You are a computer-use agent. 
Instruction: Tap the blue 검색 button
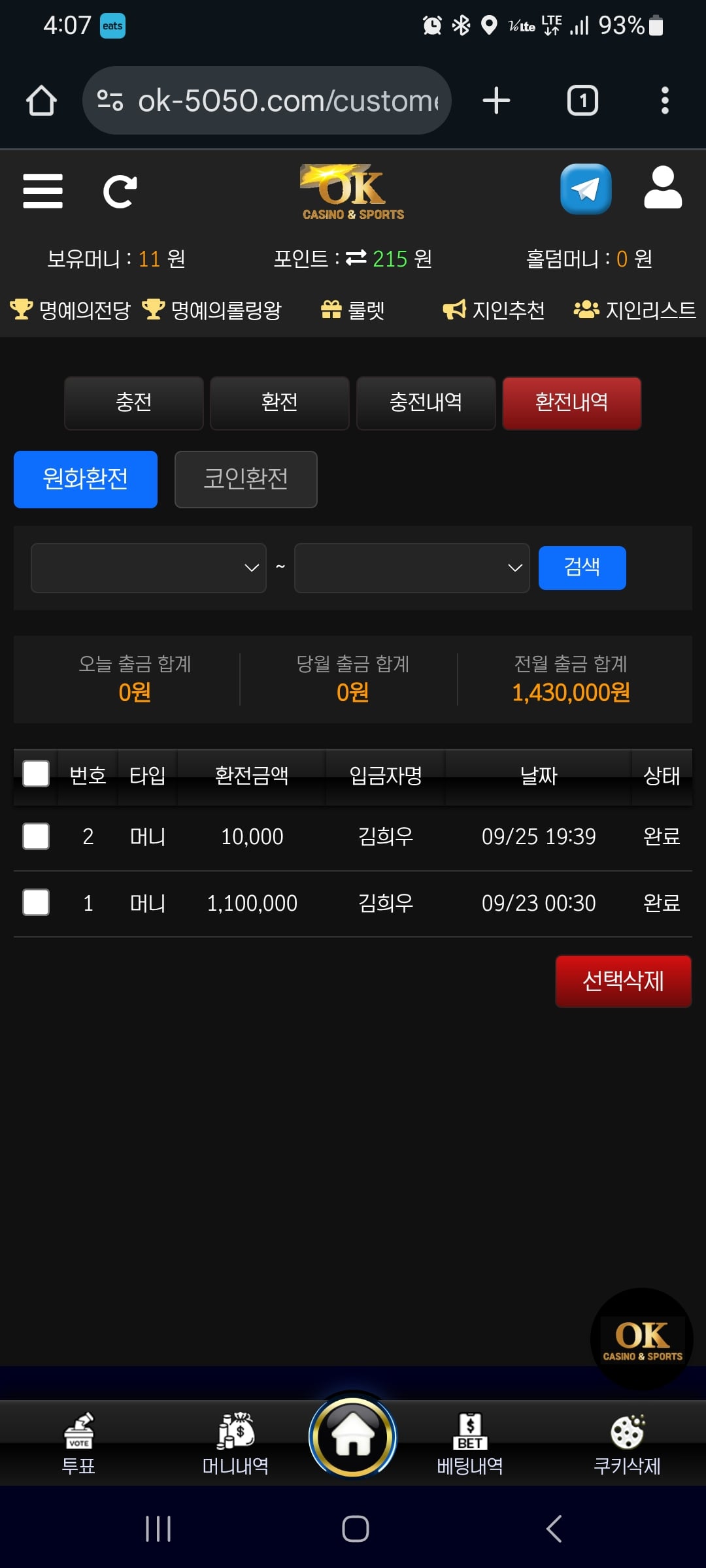pos(582,567)
